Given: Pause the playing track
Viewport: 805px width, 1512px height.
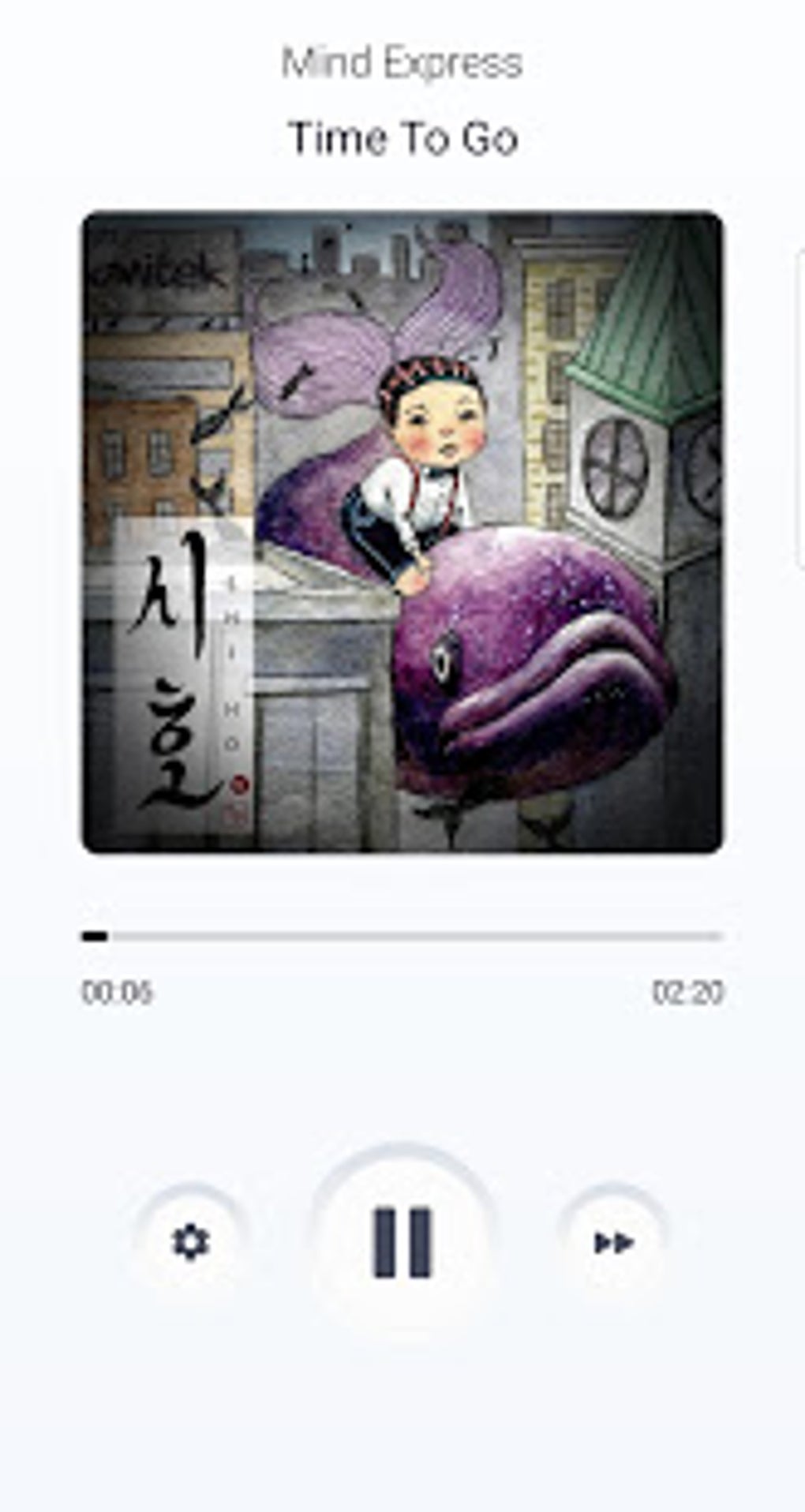Looking at the screenshot, I should [x=402, y=1242].
